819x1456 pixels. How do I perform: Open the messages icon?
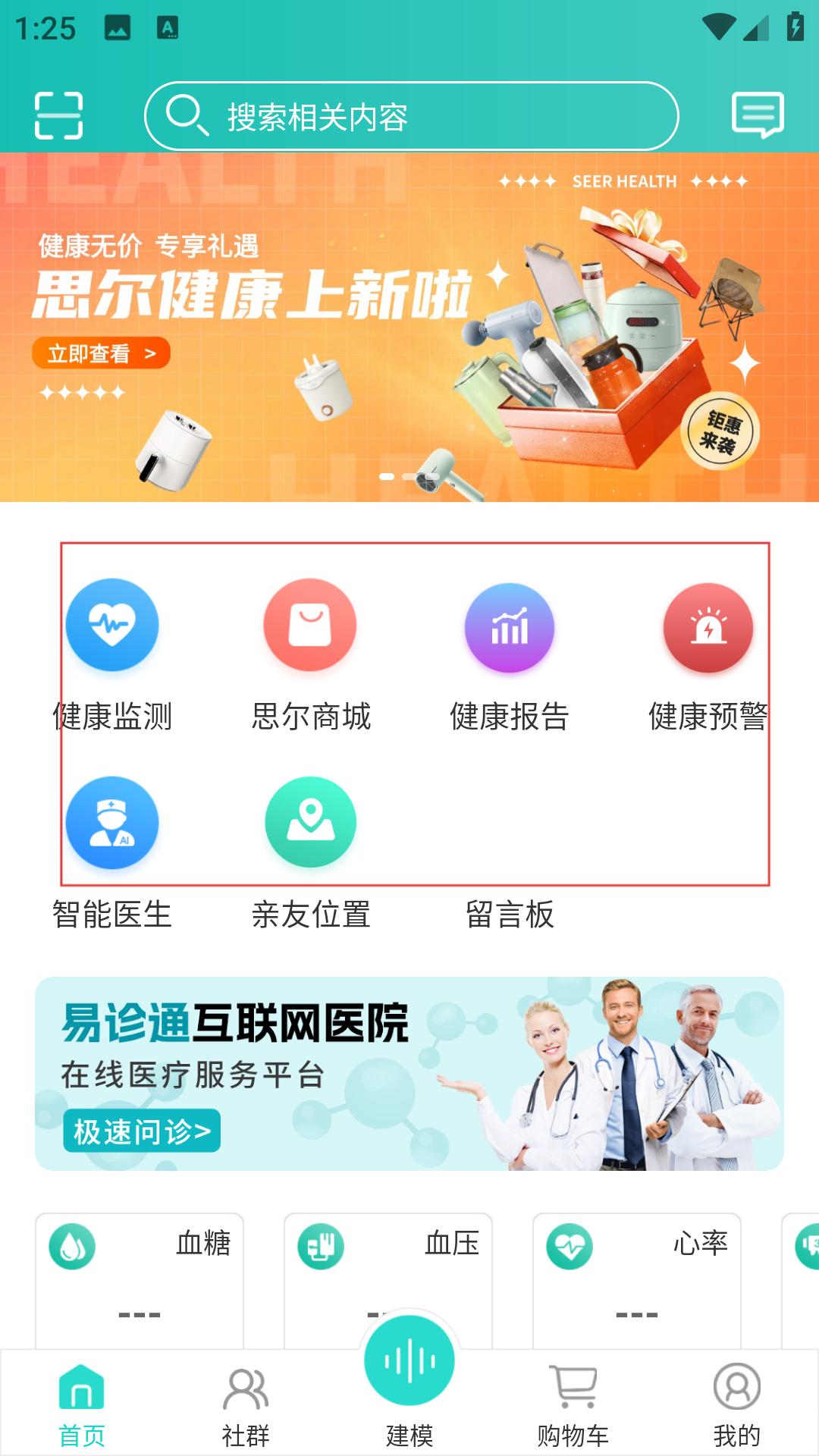point(757,115)
